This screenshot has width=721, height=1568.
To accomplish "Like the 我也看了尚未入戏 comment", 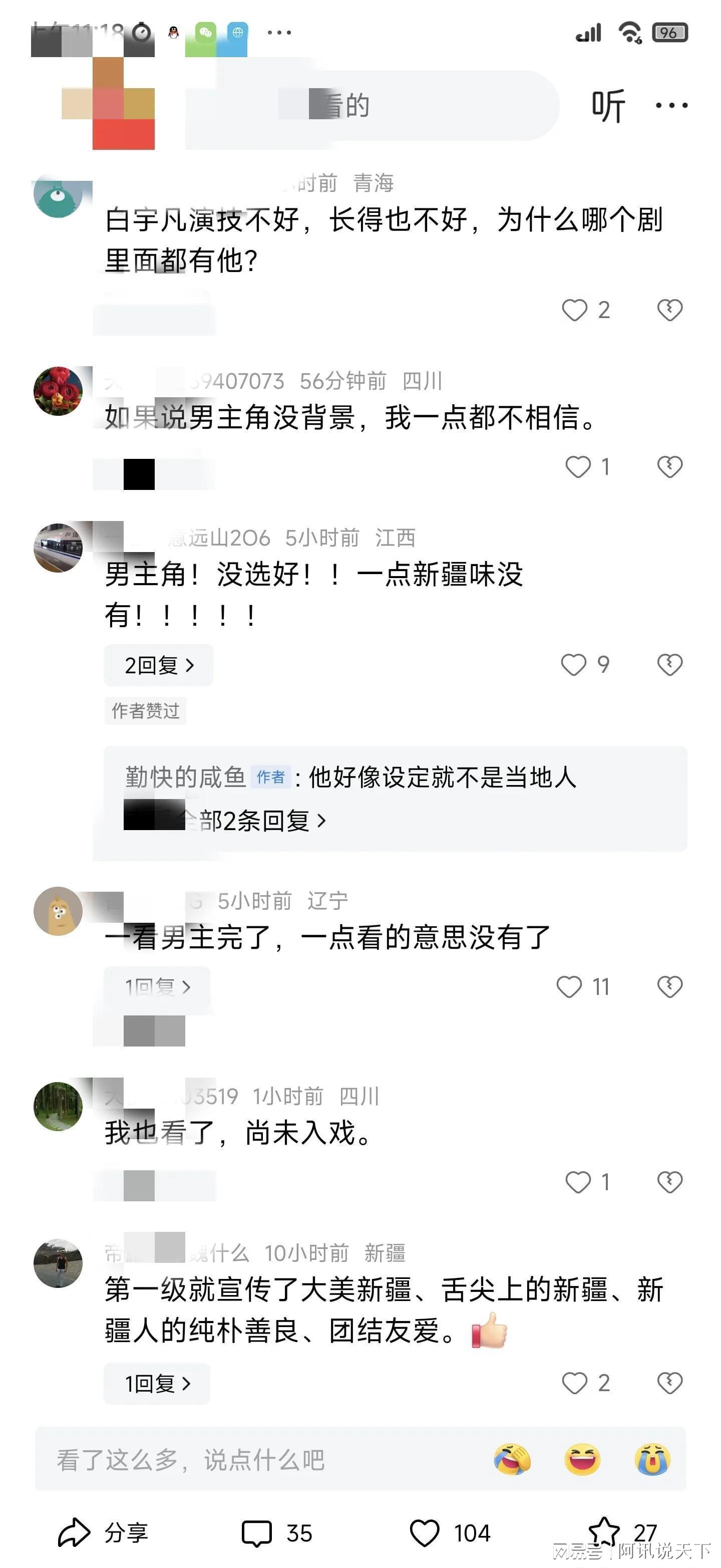I will (577, 1182).
